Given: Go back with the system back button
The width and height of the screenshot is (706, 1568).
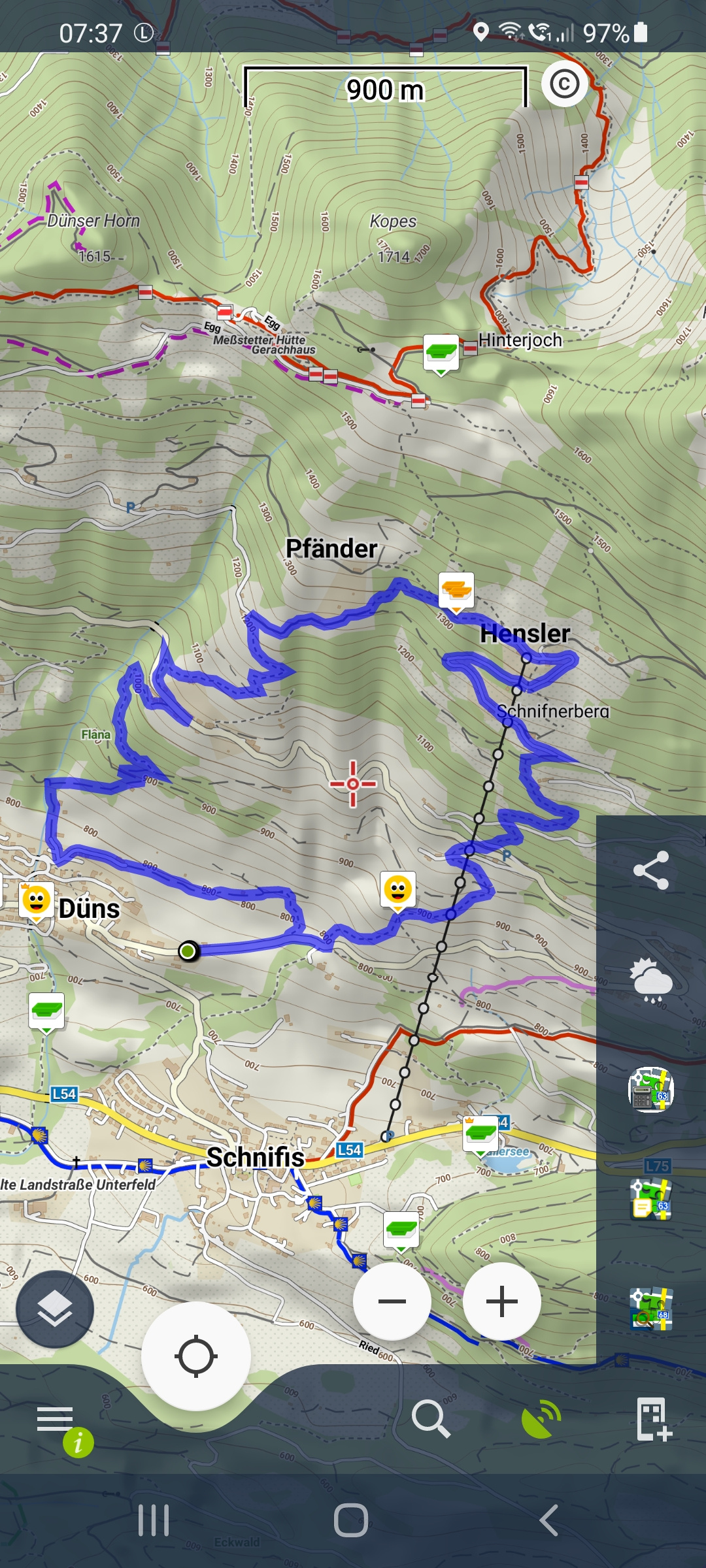Looking at the screenshot, I should point(549,1520).
